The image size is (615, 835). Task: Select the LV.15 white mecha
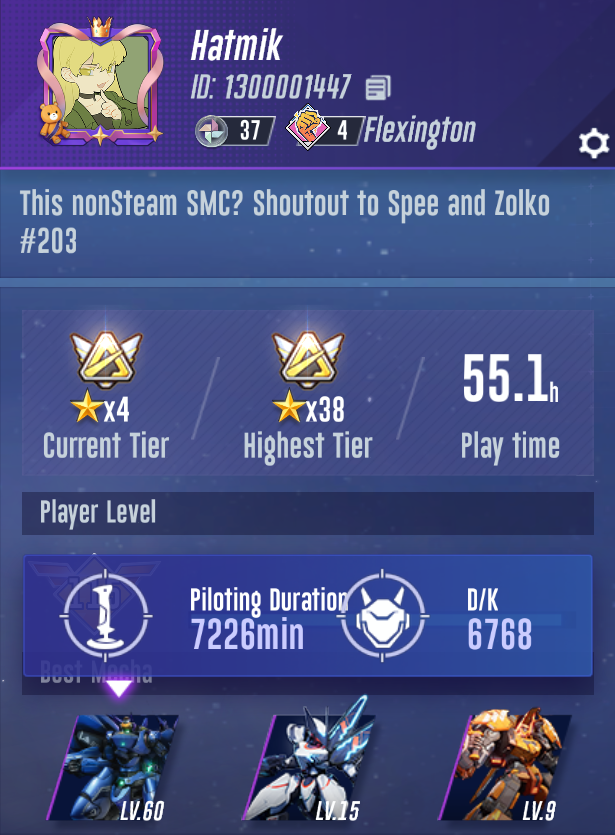click(x=315, y=767)
